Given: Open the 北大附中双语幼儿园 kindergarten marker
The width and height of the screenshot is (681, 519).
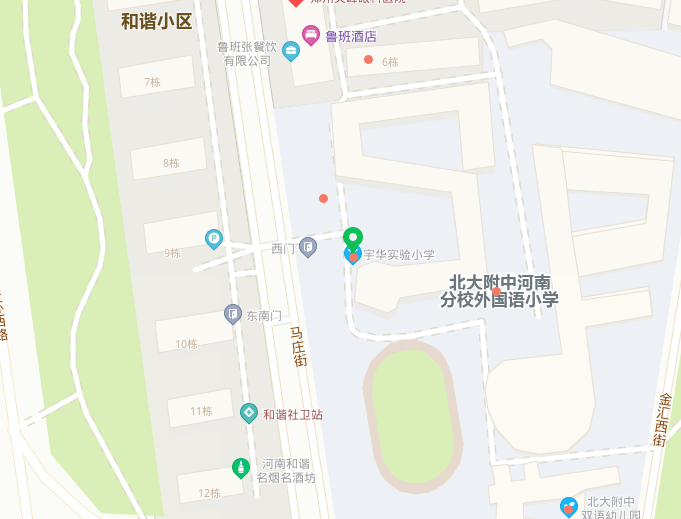Looking at the screenshot, I should (x=569, y=507).
